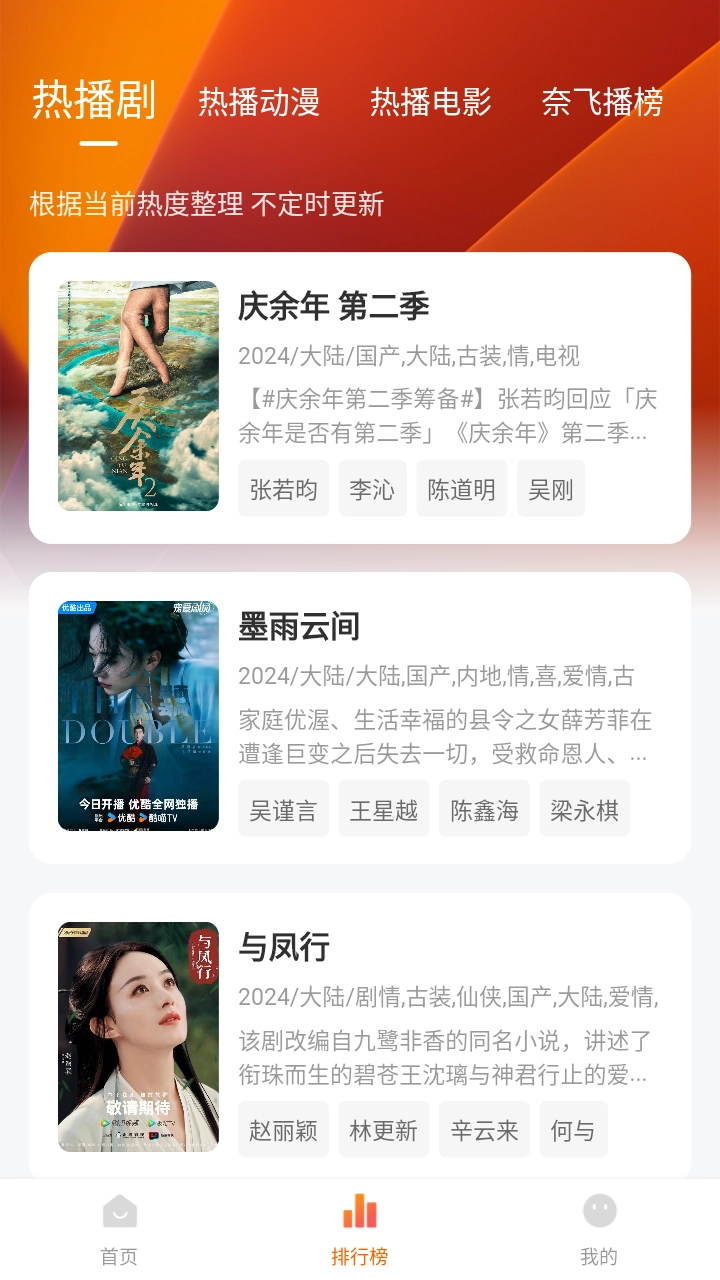Tap the 张若昀 actor chip
The height and width of the screenshot is (1280, 720).
point(283,489)
